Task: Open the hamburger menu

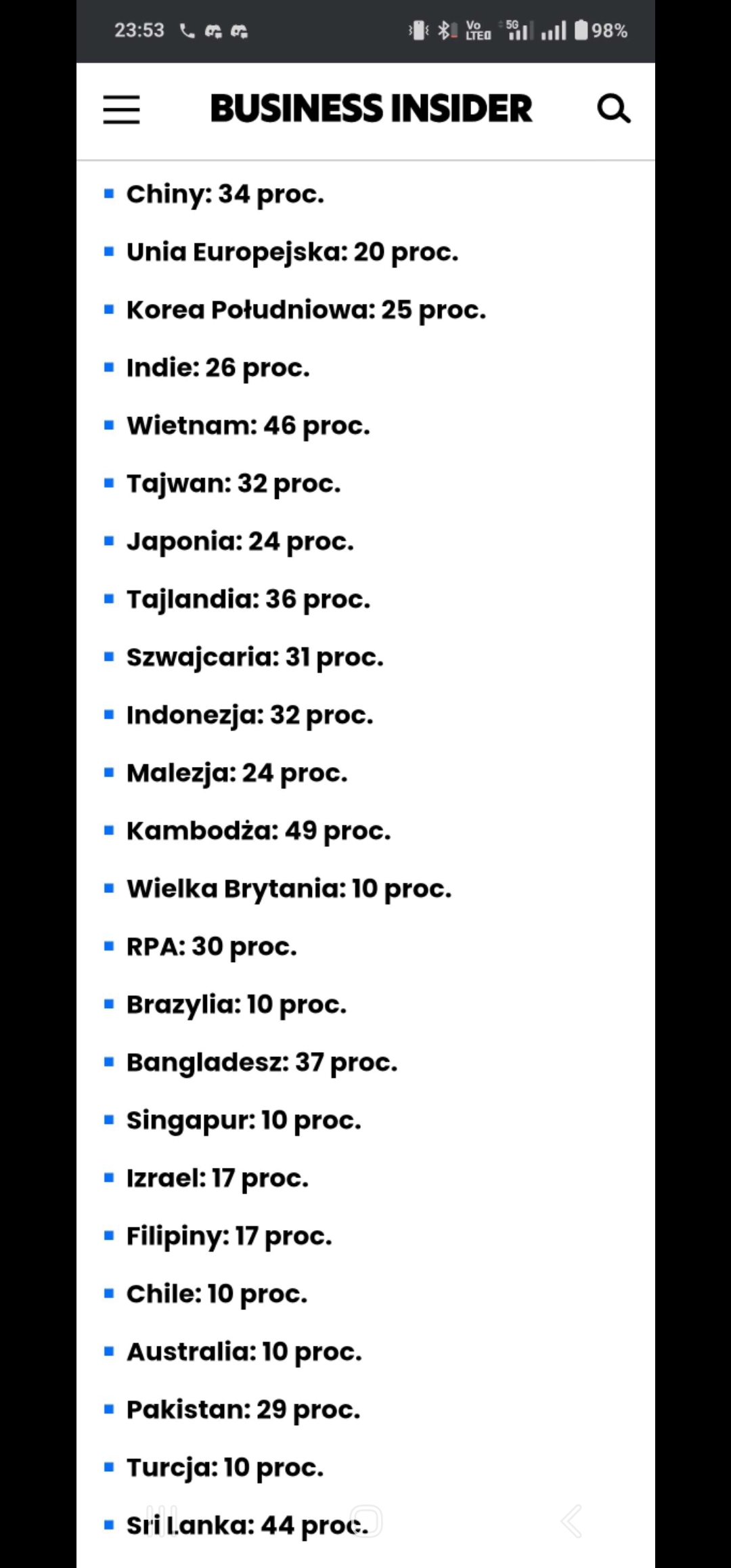Action: pos(122,110)
